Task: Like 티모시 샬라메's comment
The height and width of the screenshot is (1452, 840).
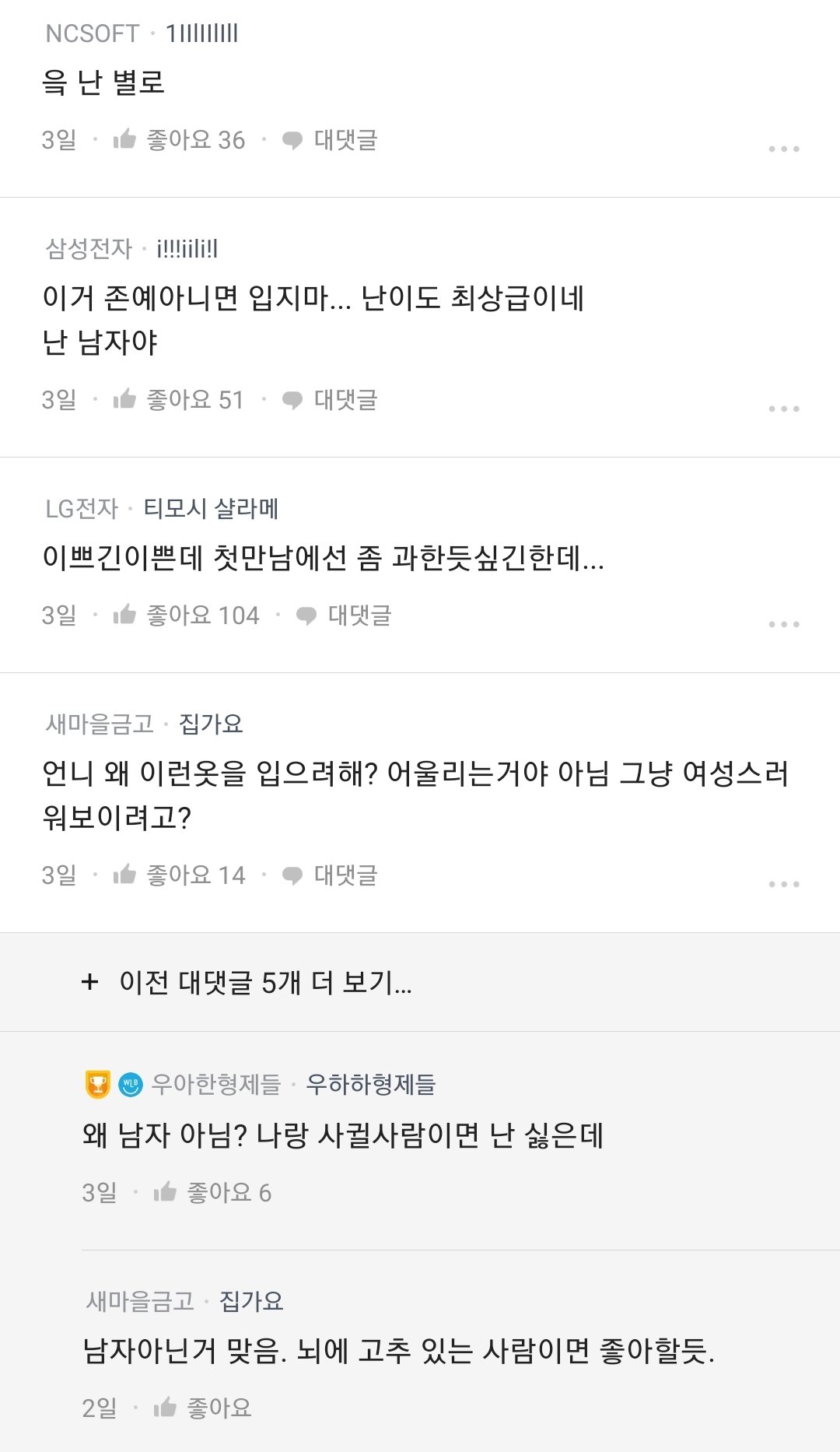Action: [x=187, y=616]
